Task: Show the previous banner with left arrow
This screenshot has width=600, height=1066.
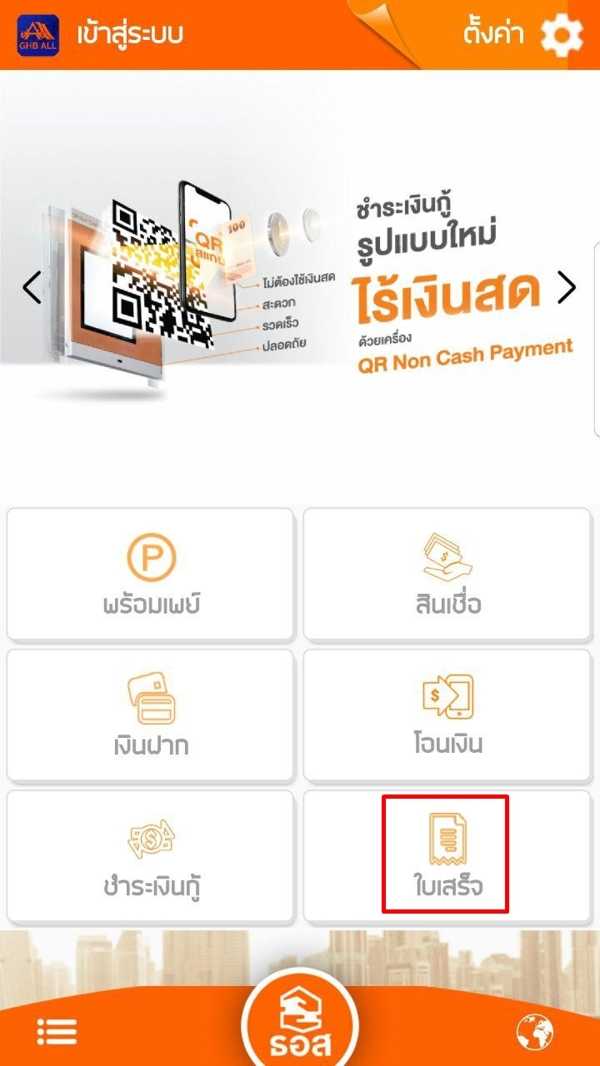Action: click(x=32, y=288)
